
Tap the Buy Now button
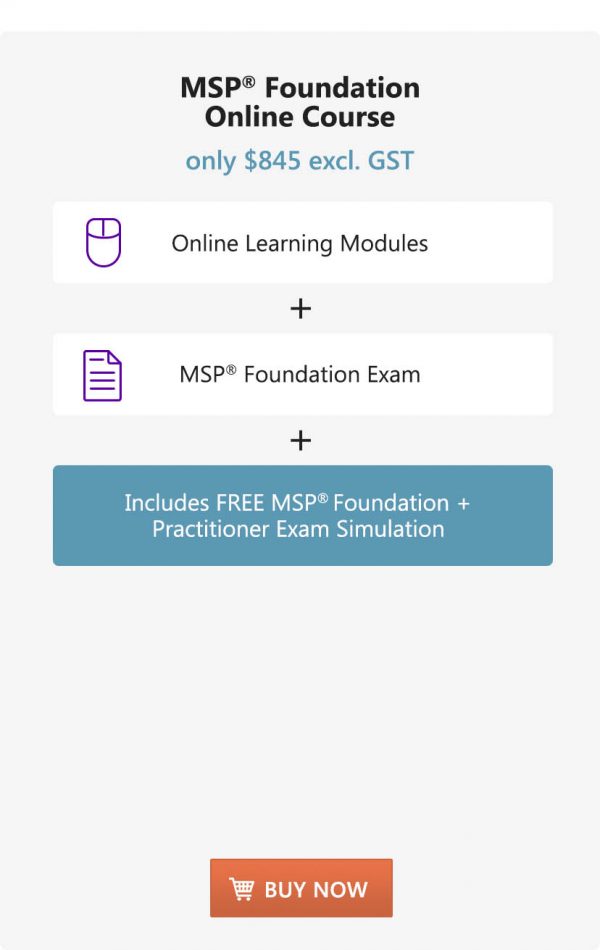pos(301,888)
